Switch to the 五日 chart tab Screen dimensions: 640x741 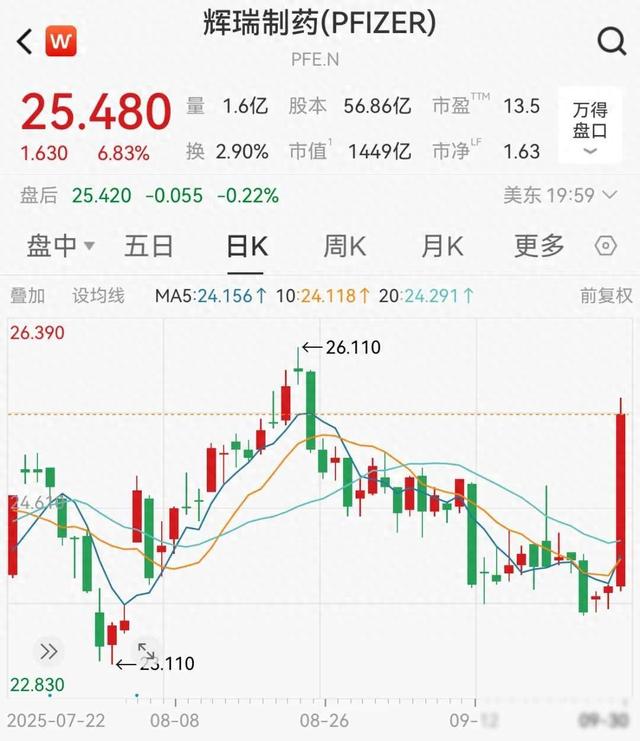click(x=149, y=245)
